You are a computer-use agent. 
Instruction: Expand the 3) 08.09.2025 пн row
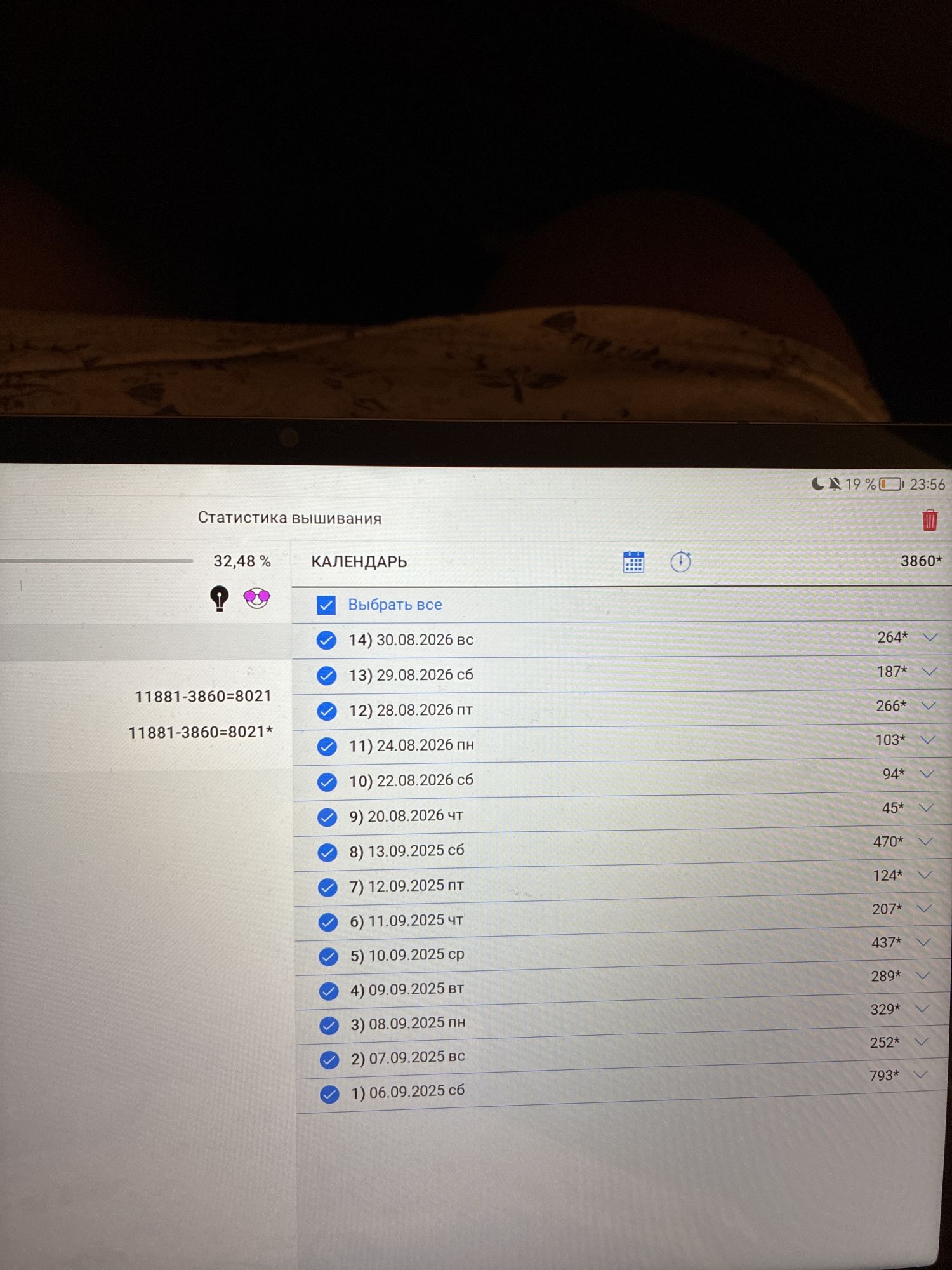point(922,1008)
